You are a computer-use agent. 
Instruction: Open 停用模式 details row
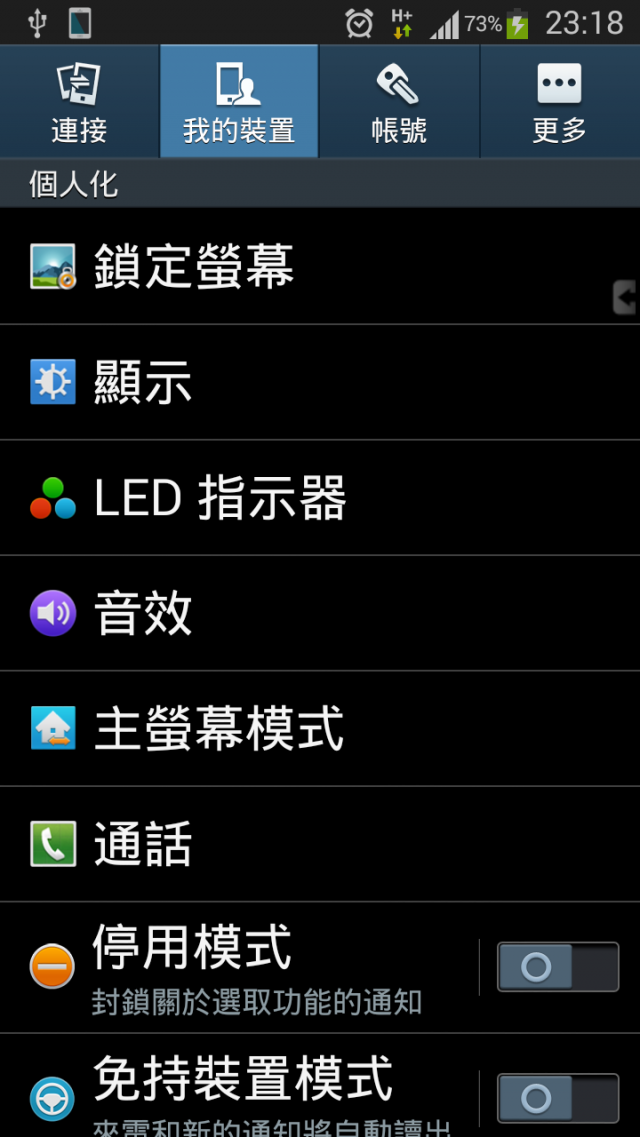(x=239, y=967)
